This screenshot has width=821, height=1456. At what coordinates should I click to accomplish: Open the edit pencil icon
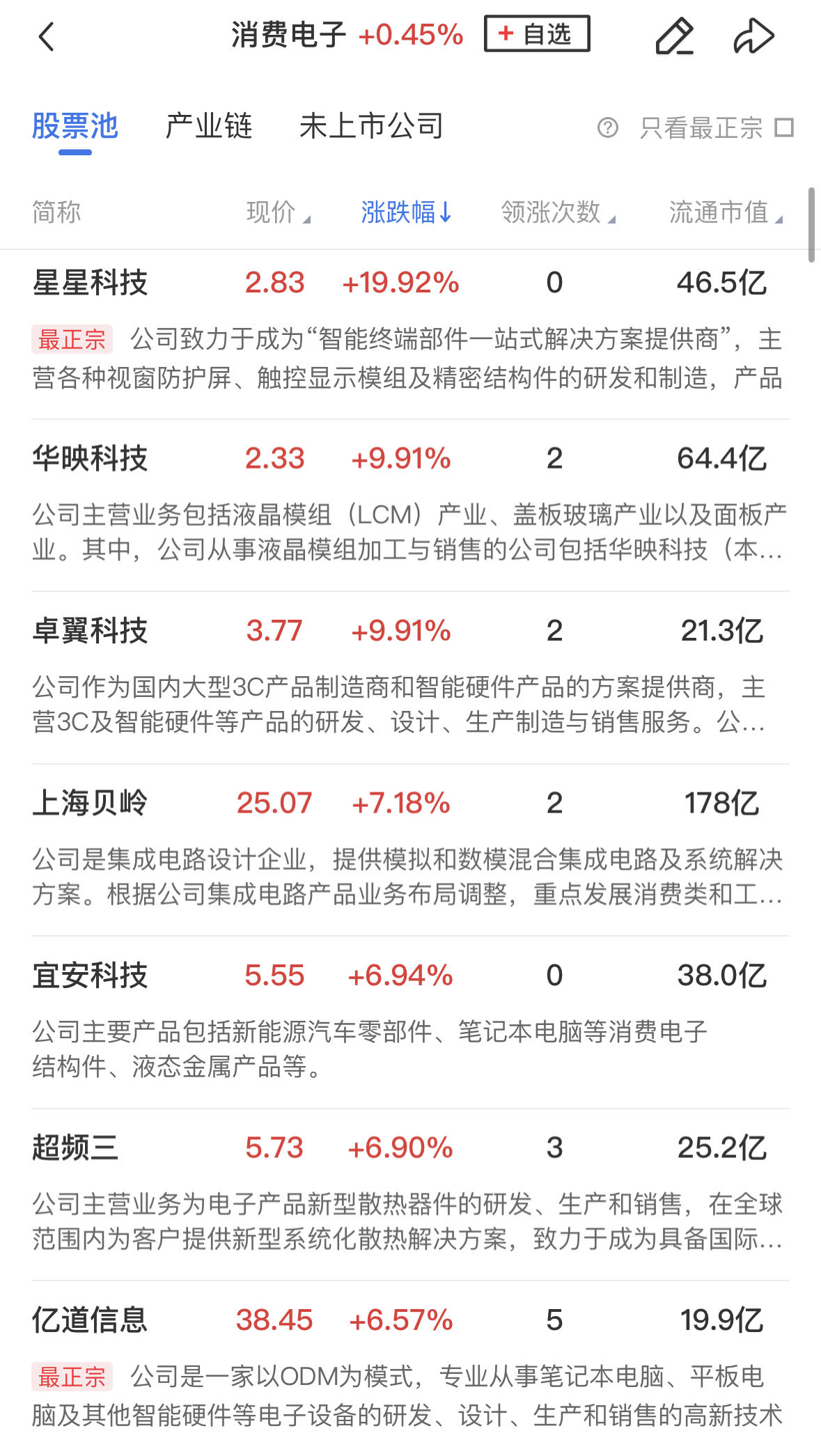(674, 36)
